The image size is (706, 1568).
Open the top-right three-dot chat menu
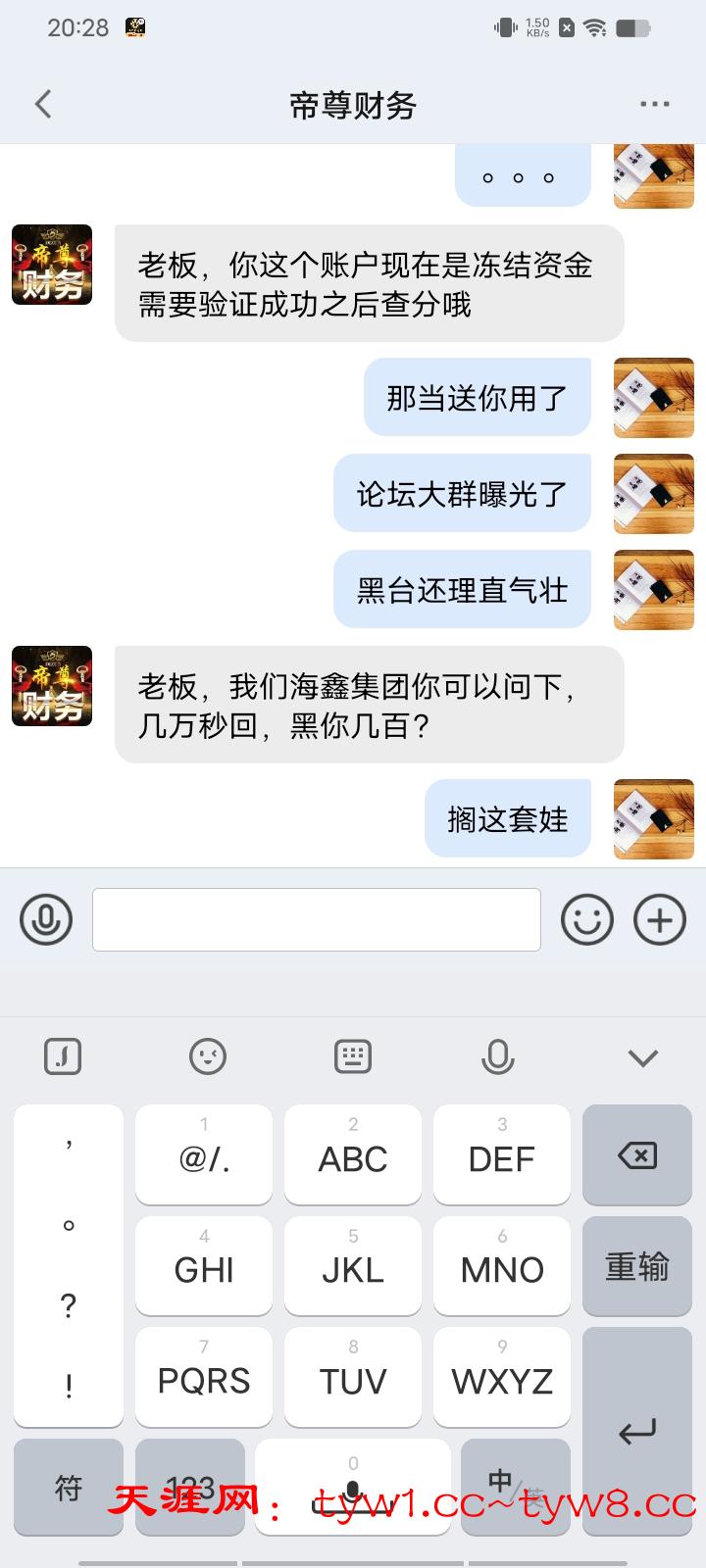653,103
